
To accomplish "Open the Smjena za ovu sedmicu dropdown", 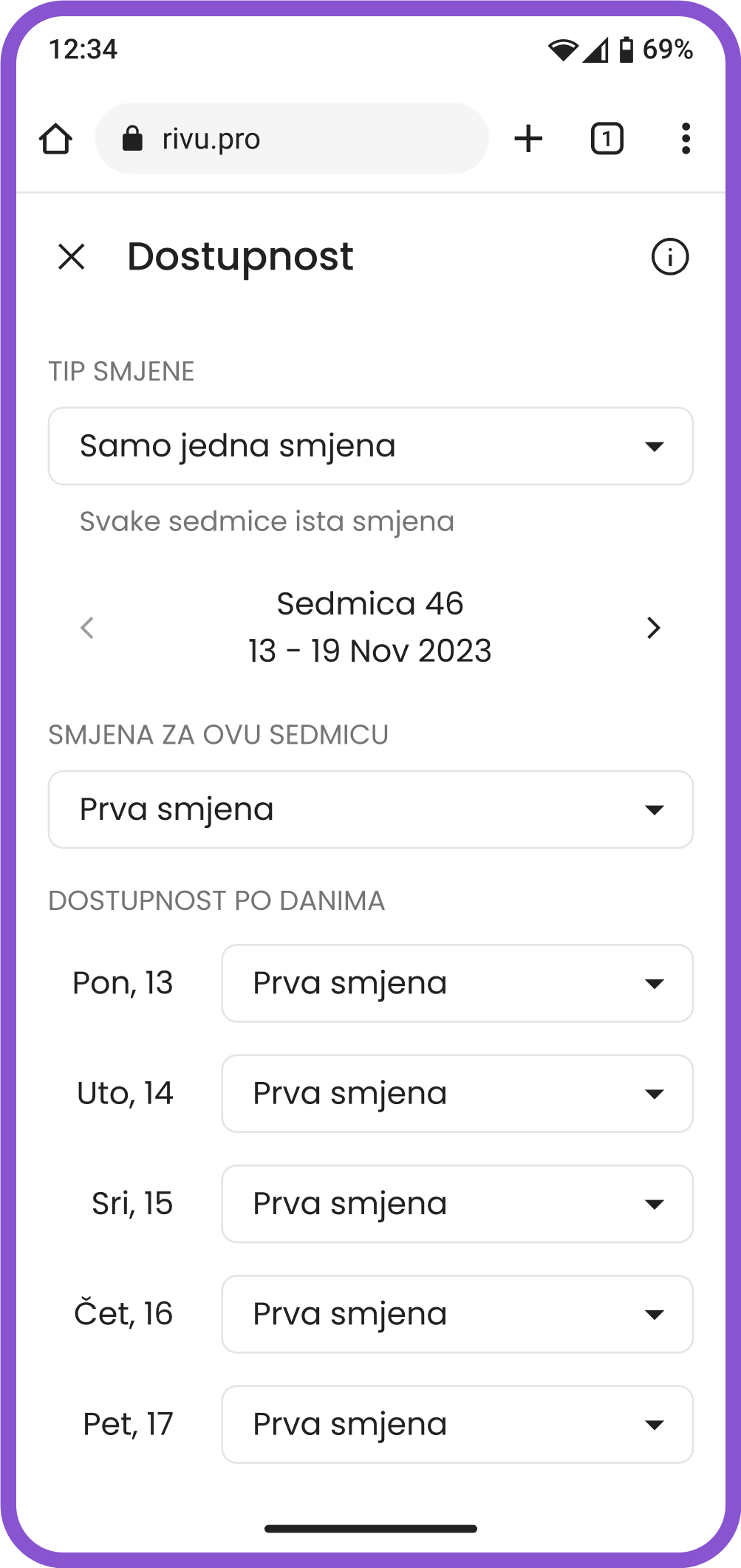I will tap(370, 809).
